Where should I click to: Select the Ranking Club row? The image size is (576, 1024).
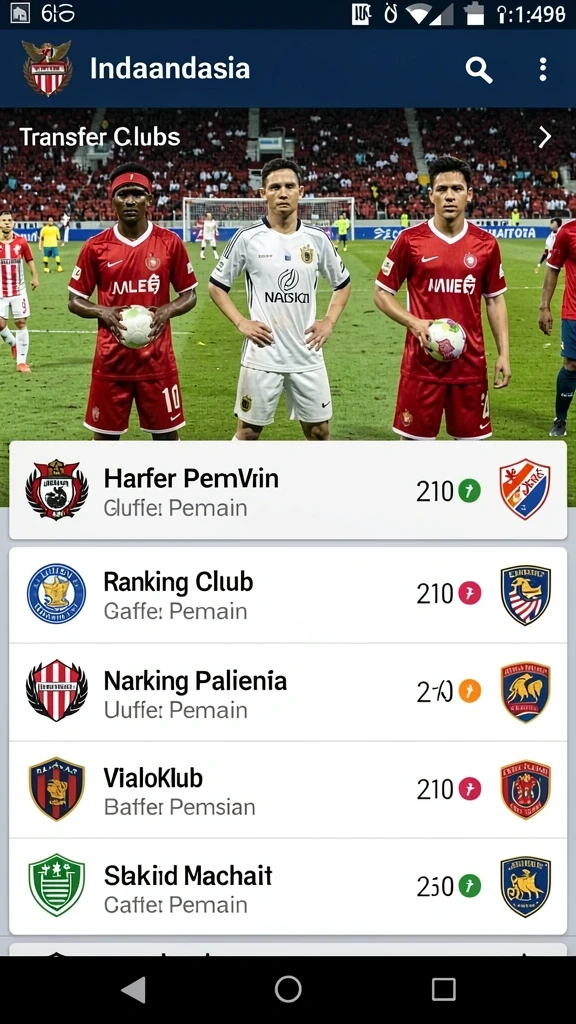click(288, 594)
